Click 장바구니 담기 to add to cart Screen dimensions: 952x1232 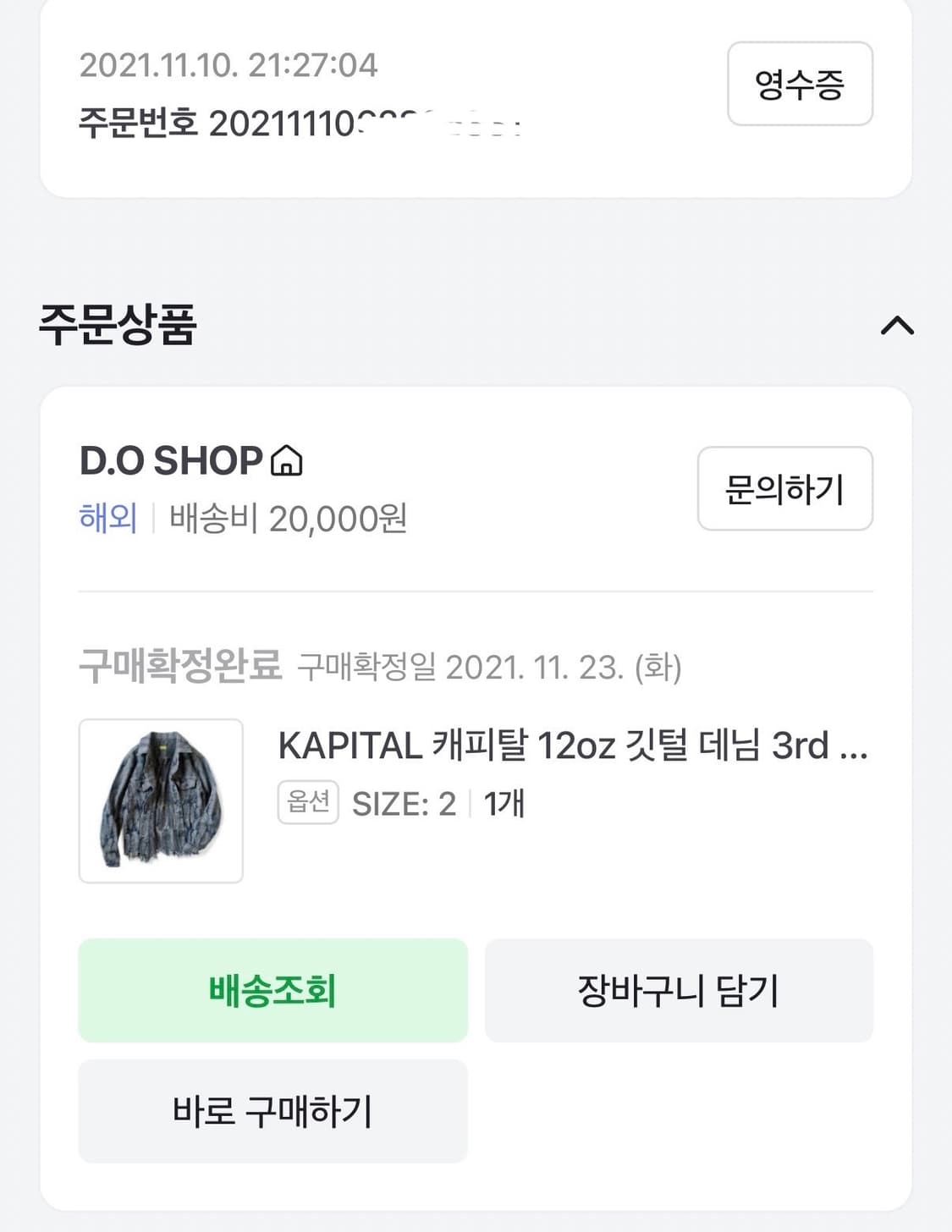click(x=678, y=990)
